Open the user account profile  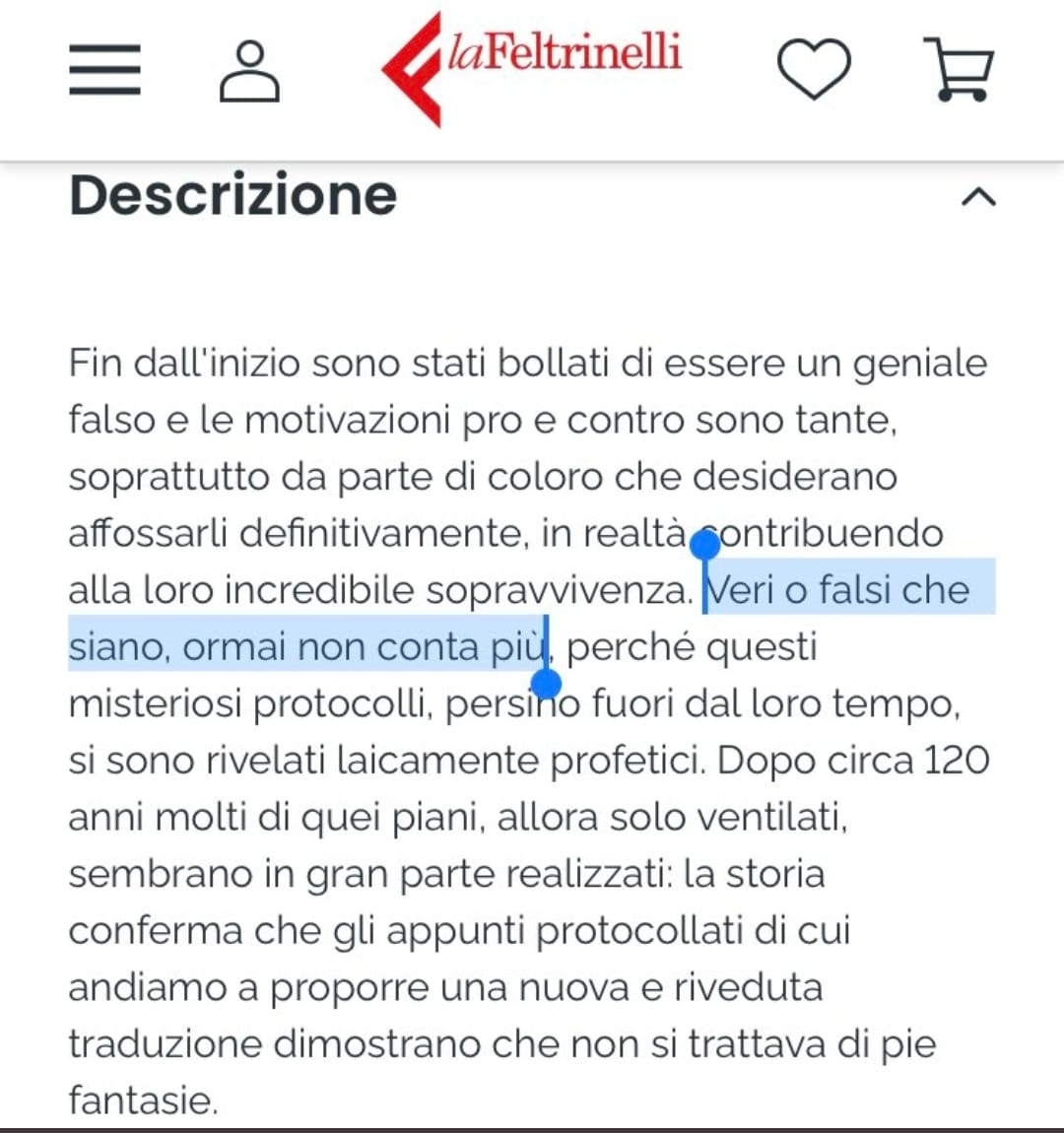point(249,71)
